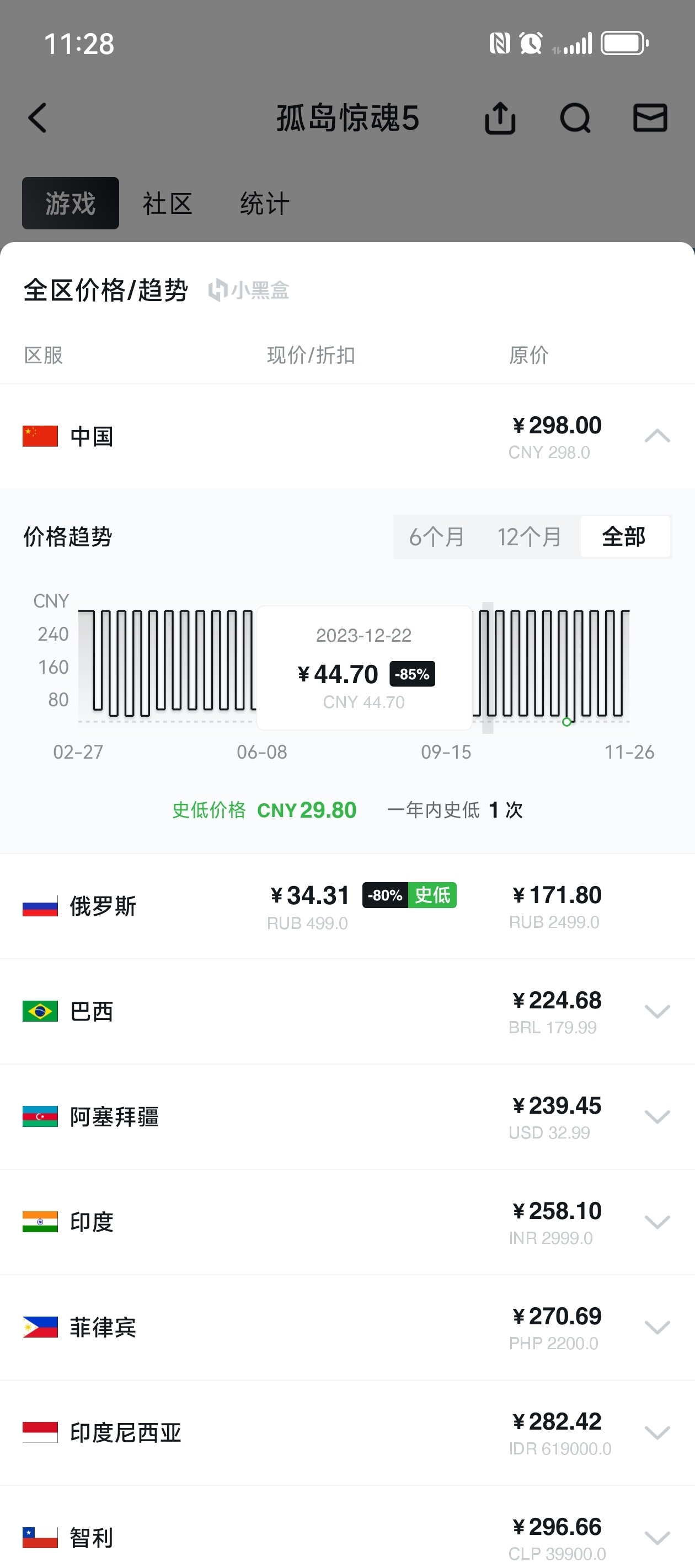
Task: Open the mail inbox icon
Action: coord(650,117)
